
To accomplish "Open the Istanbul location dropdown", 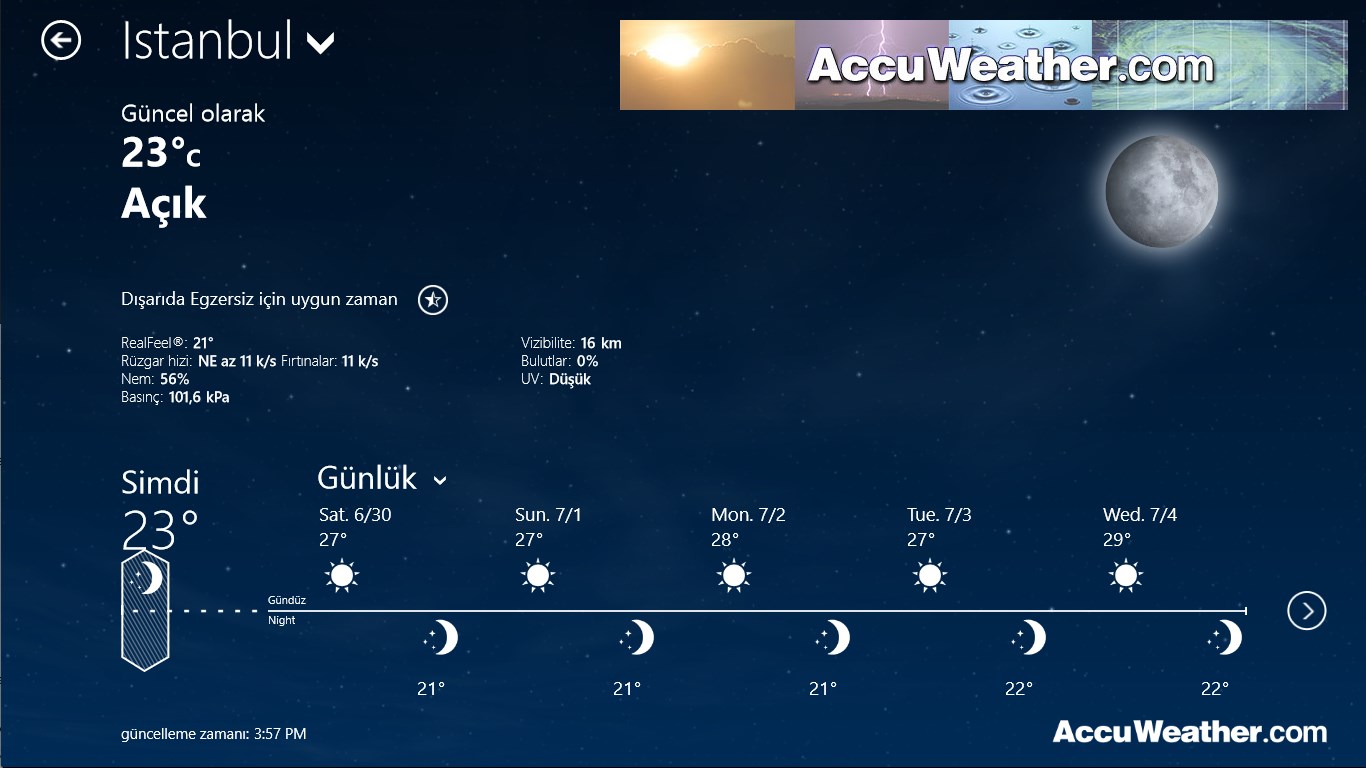I will coord(320,42).
